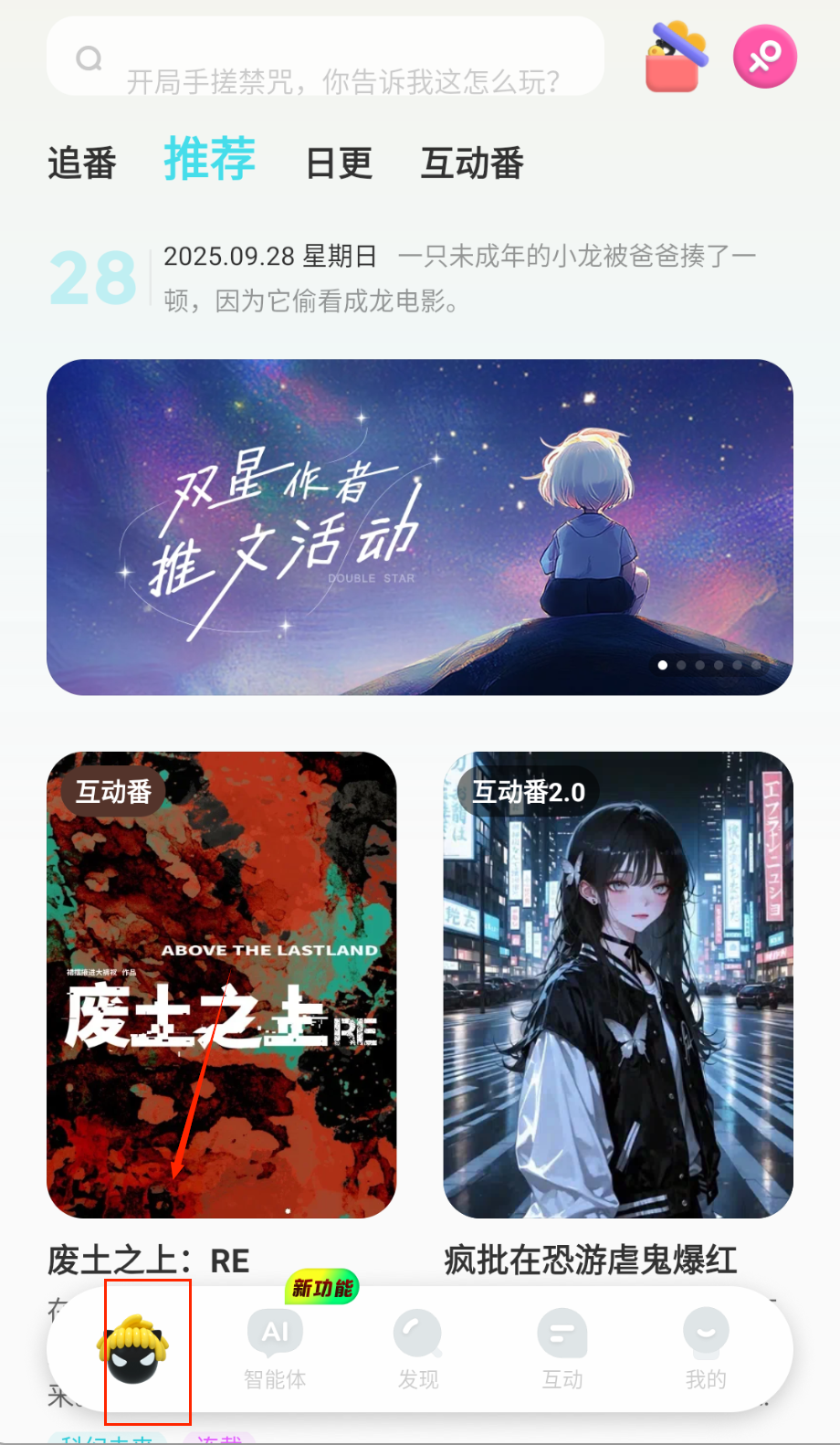Open the 互动番 top tab
The height and width of the screenshot is (1445, 840).
472,163
